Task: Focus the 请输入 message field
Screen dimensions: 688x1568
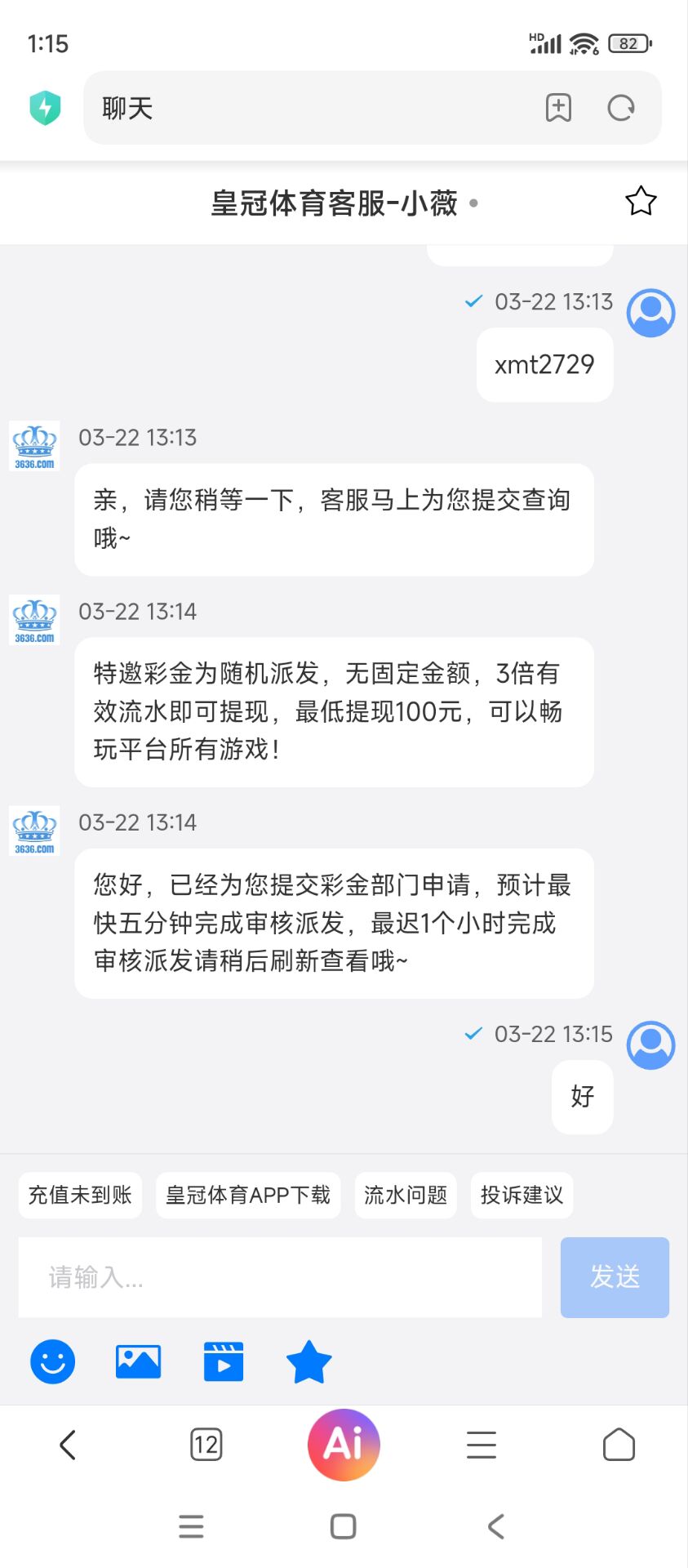Action: [x=280, y=1277]
